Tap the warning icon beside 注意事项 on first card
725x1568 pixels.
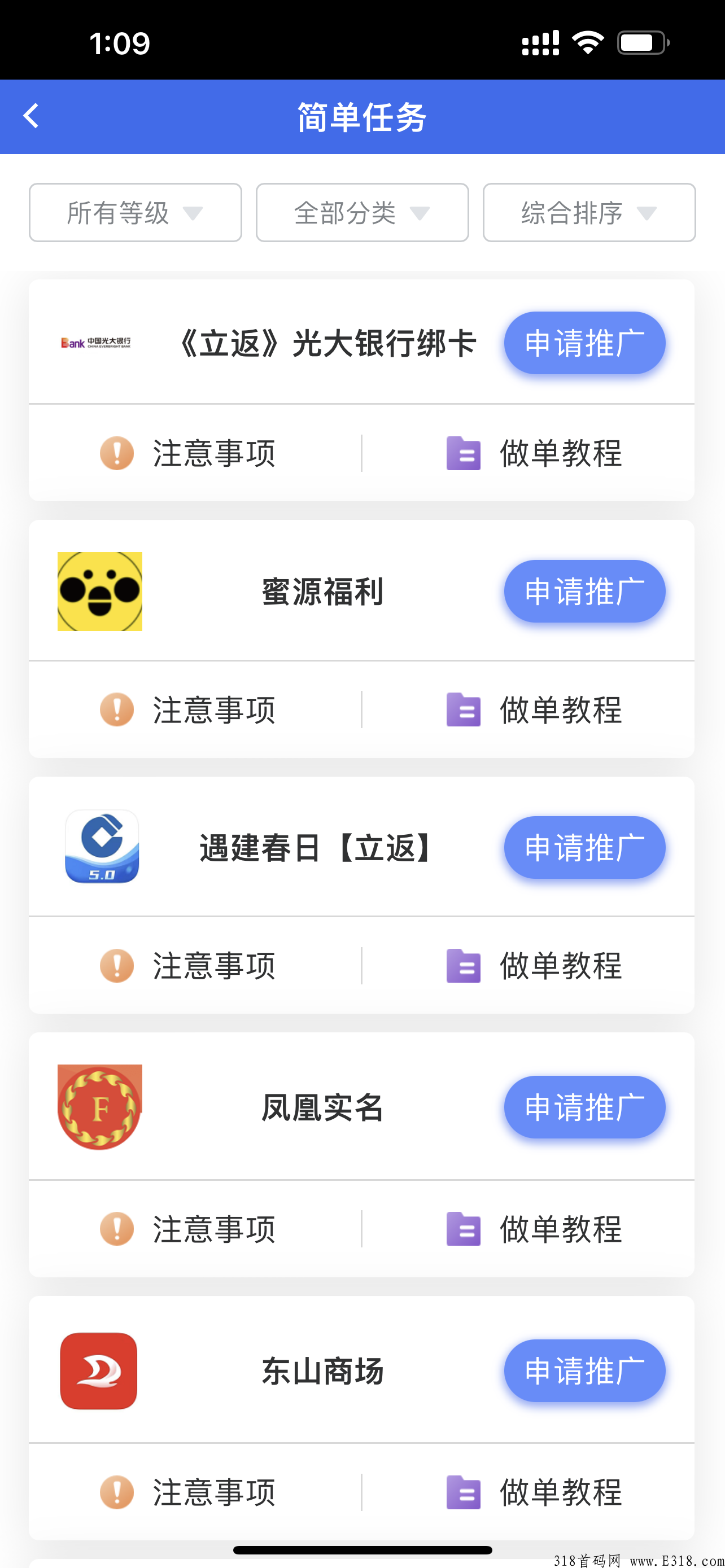(x=116, y=453)
